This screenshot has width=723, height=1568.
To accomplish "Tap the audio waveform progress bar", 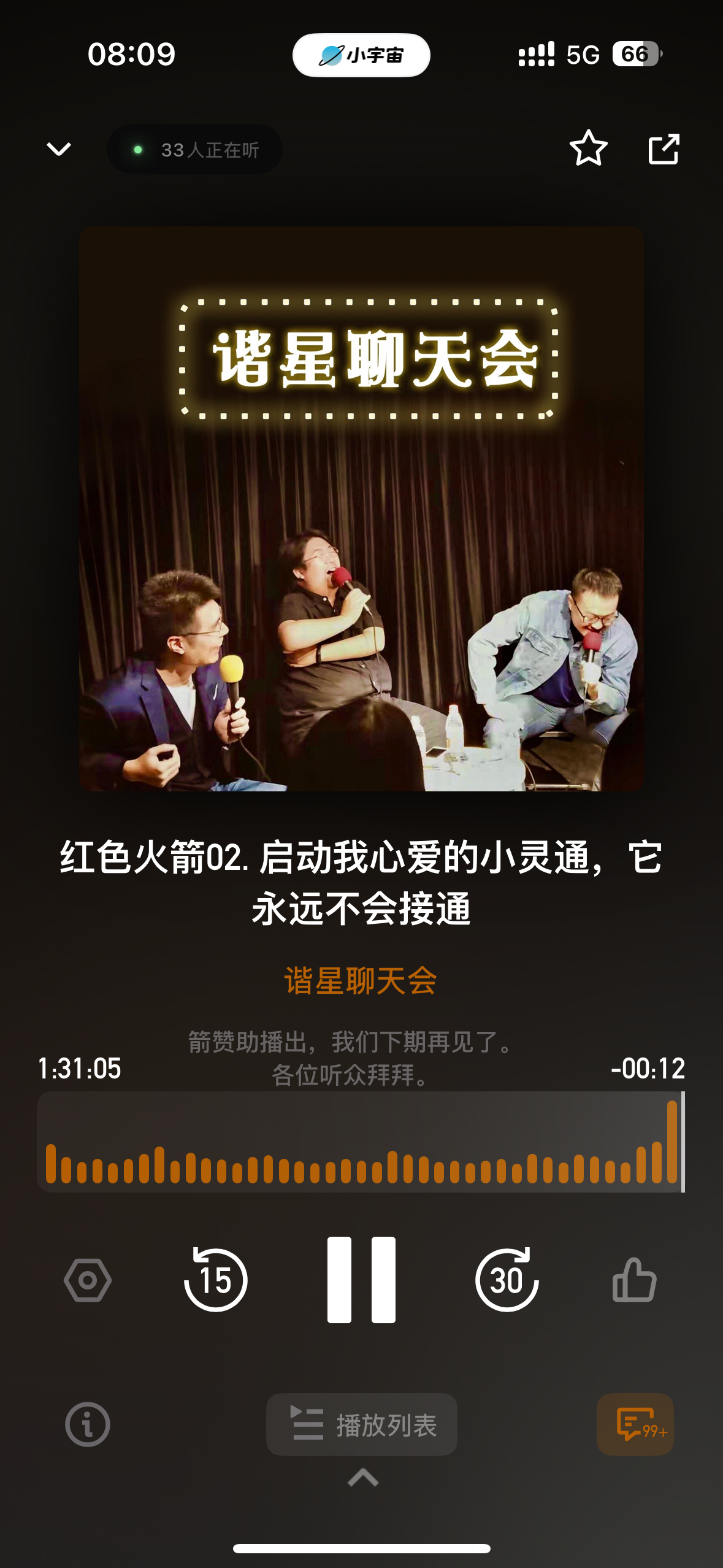I will click(x=361, y=1142).
